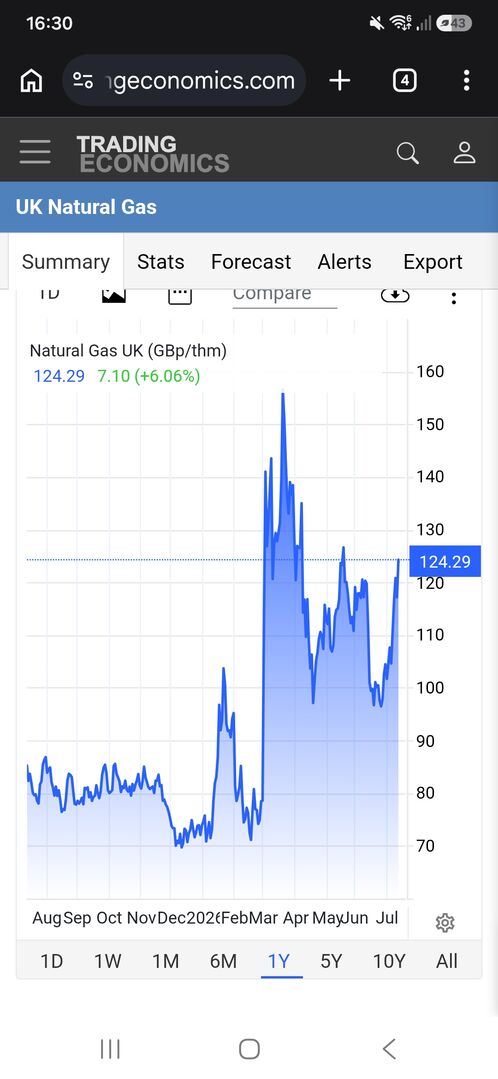
Task: Search the Trading Economics site
Action: (407, 153)
